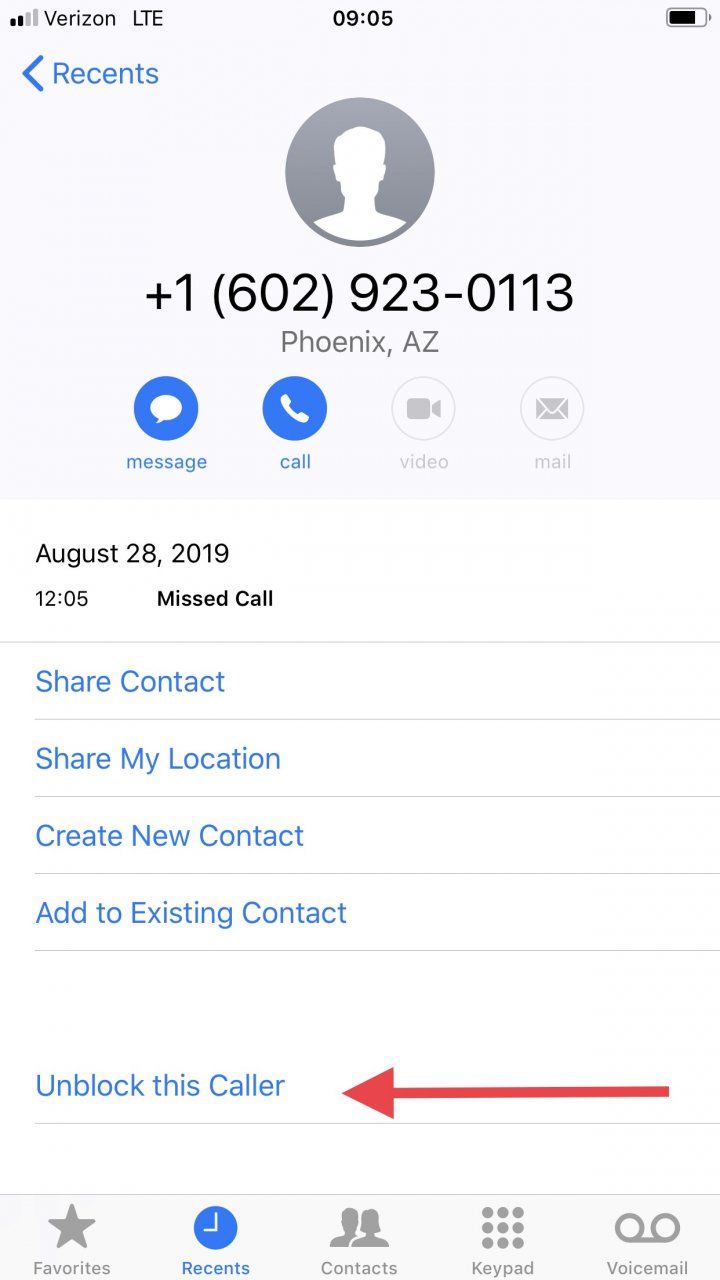Viewport: 720px width, 1280px height.
Task: Switch to the Favorites tab
Action: tap(72, 1239)
